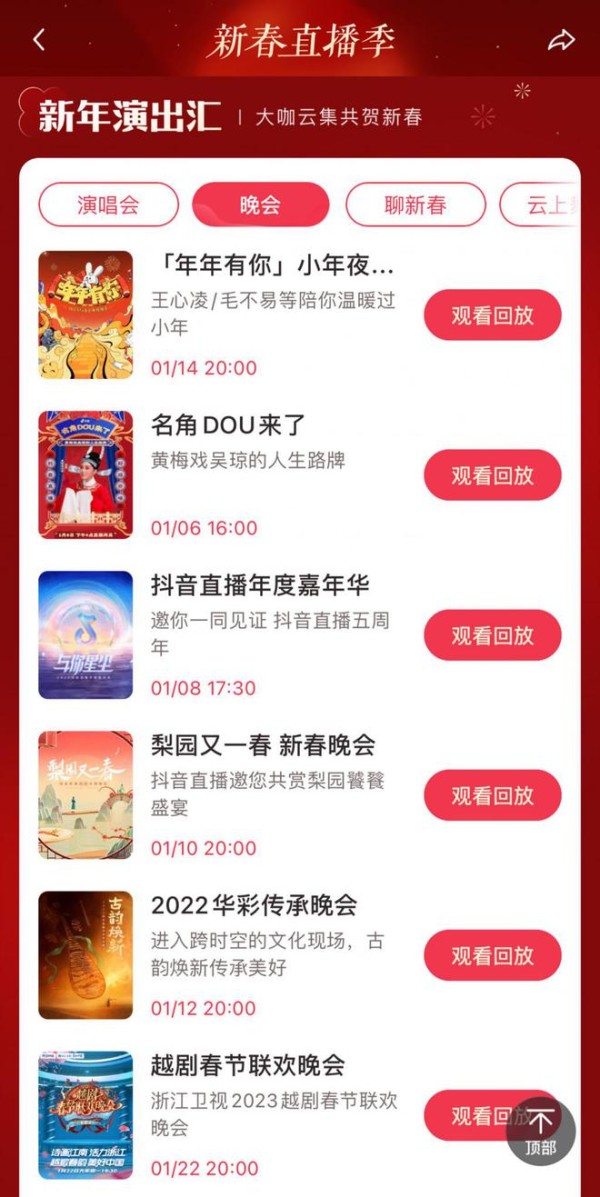Viewport: 600px width, 1197px height.
Task: Open the 名角DOU来了 poster thumbnail
Action: coord(85,475)
